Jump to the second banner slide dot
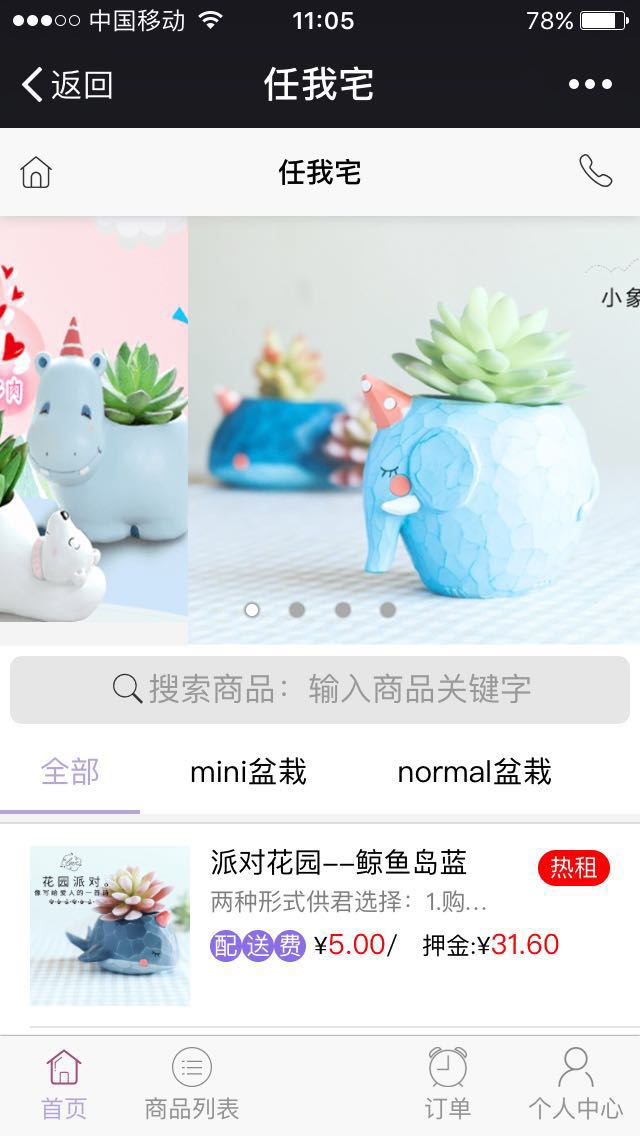 click(297, 609)
